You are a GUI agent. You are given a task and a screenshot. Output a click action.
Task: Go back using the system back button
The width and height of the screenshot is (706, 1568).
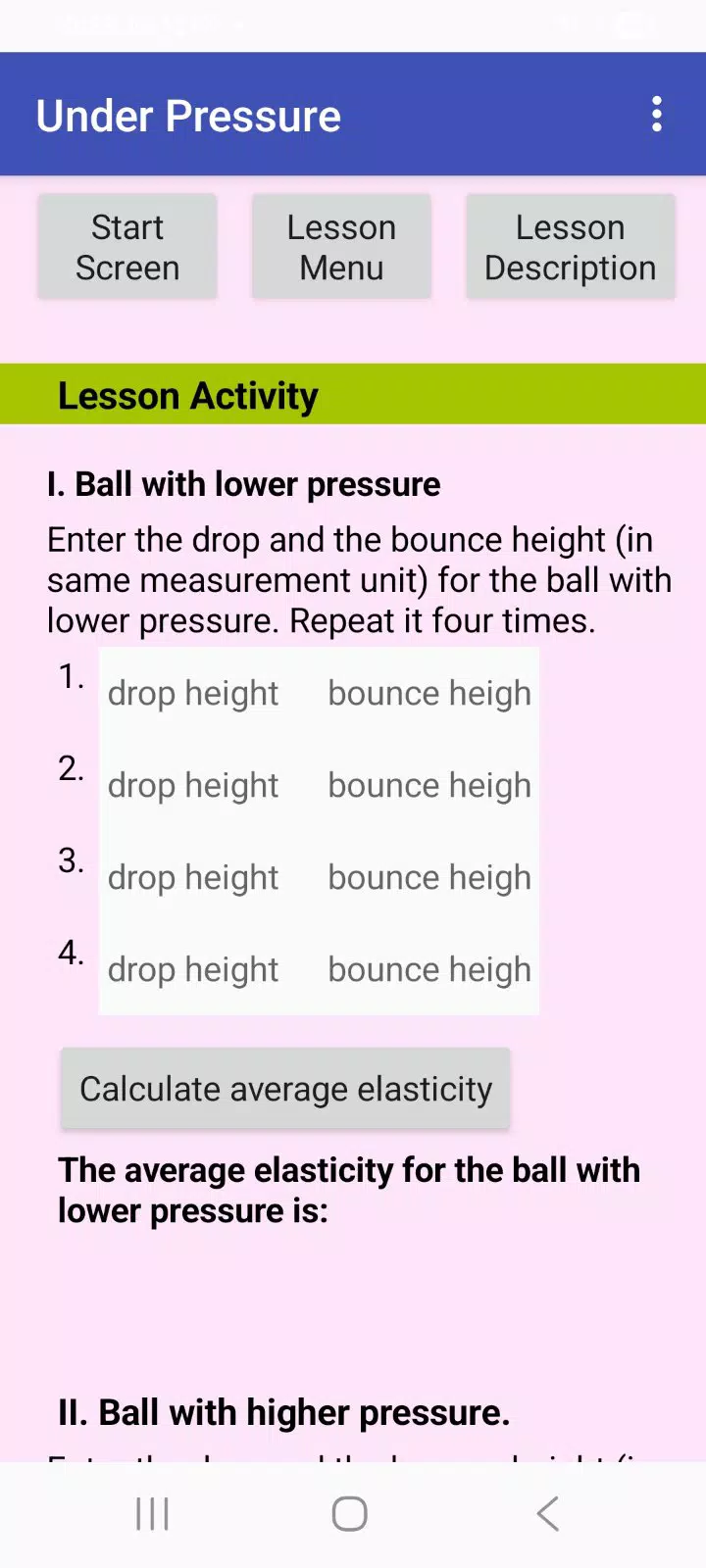(x=548, y=1514)
